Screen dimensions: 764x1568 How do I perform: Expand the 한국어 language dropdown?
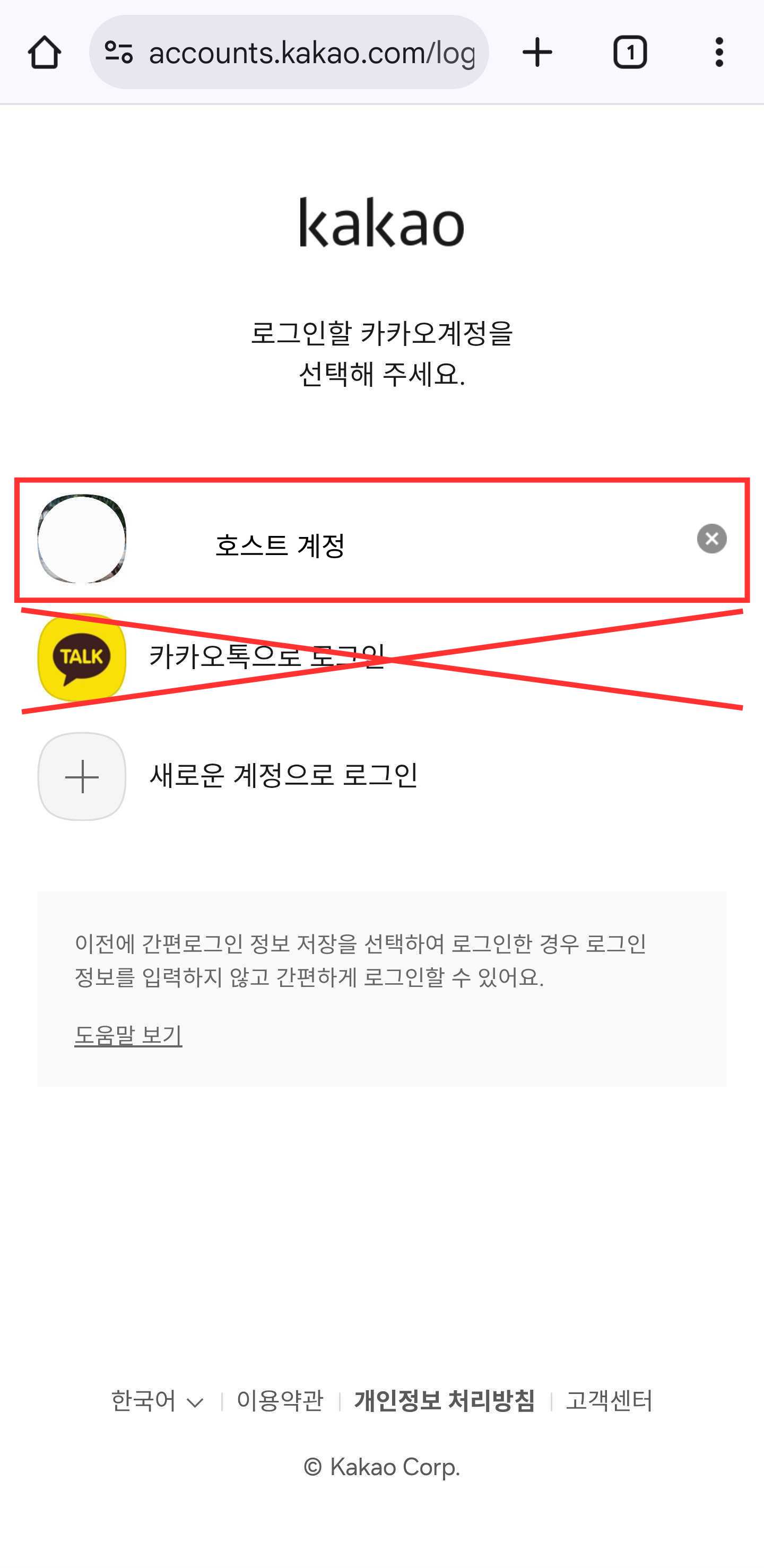157,1401
